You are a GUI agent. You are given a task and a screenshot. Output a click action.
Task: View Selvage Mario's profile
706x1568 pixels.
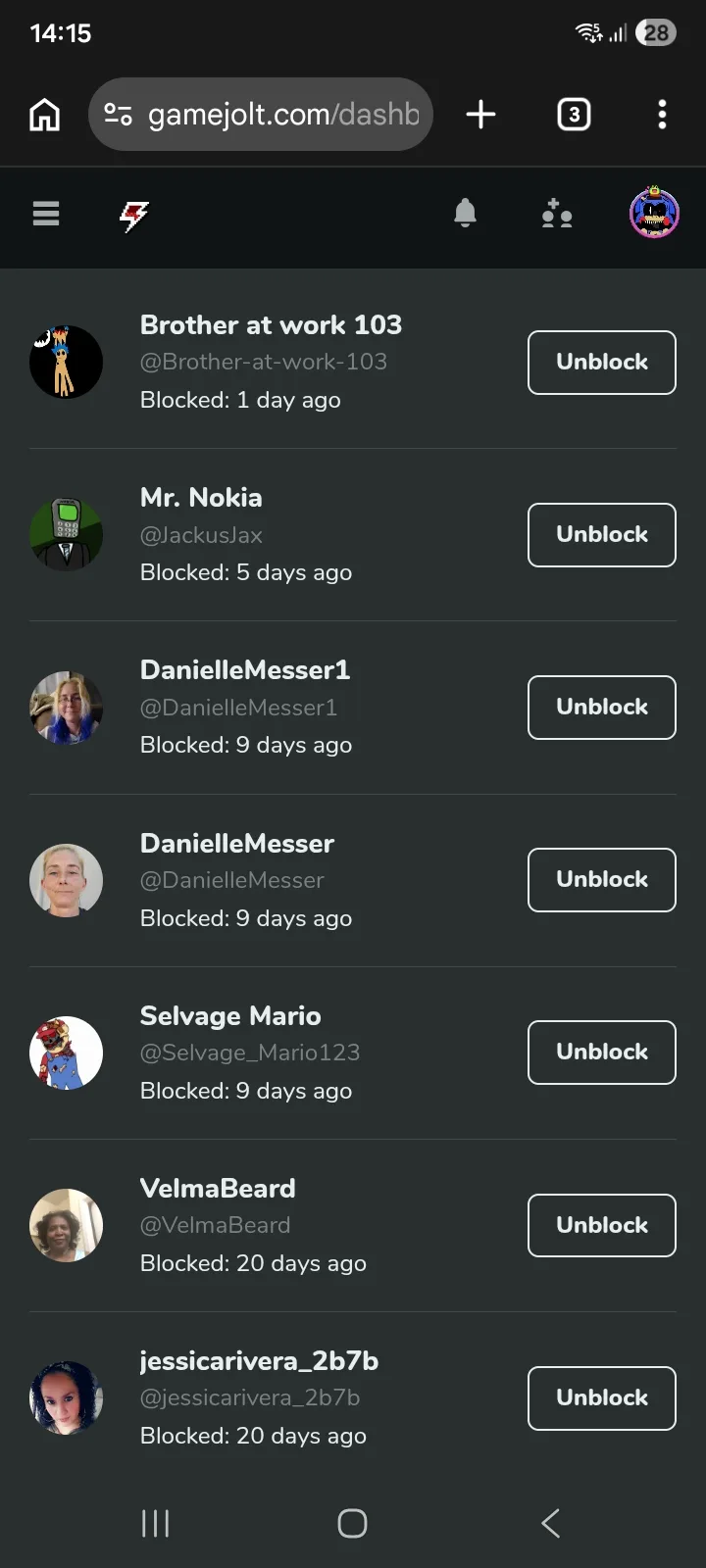pyautogui.click(x=230, y=1016)
